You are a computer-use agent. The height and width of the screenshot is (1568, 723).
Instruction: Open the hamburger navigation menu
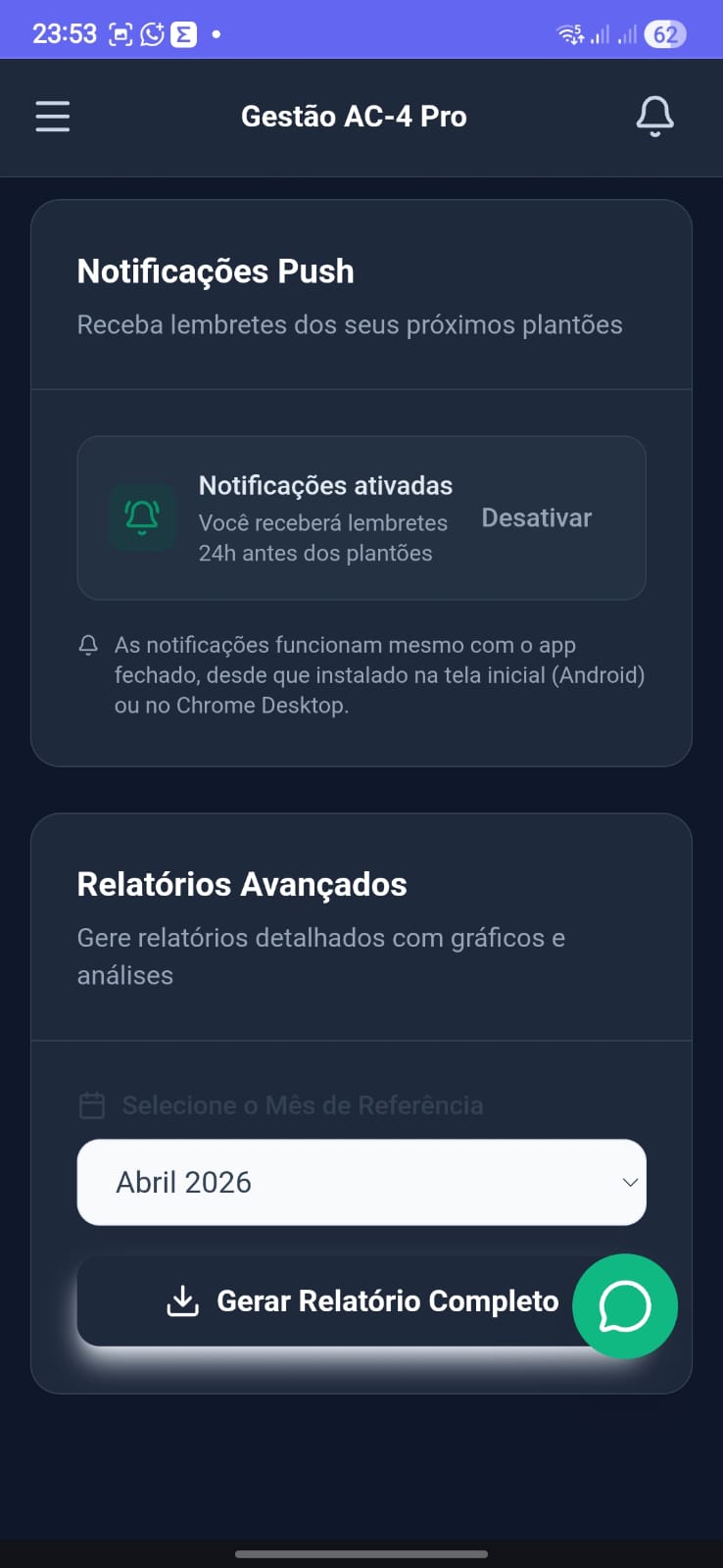coord(51,116)
